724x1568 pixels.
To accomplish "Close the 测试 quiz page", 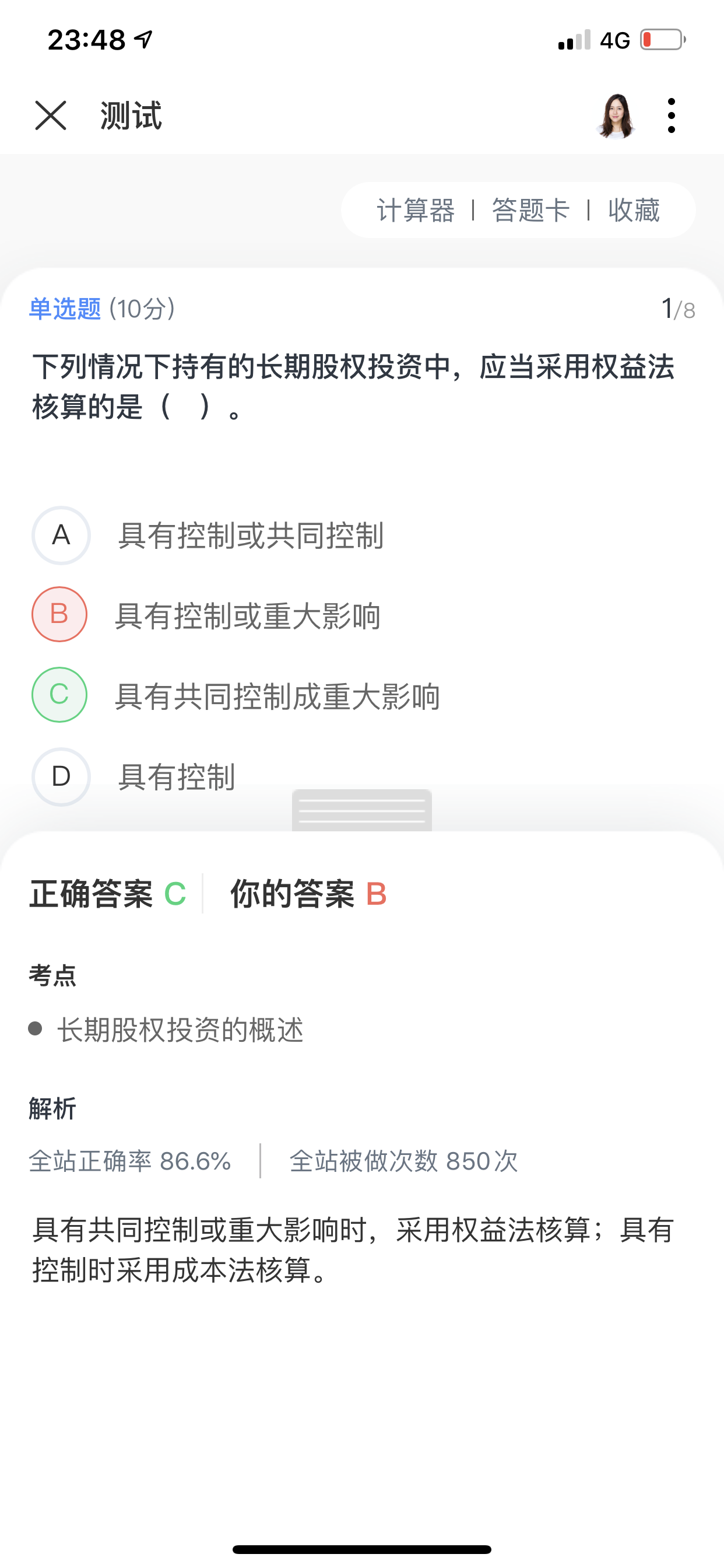I will point(51,116).
